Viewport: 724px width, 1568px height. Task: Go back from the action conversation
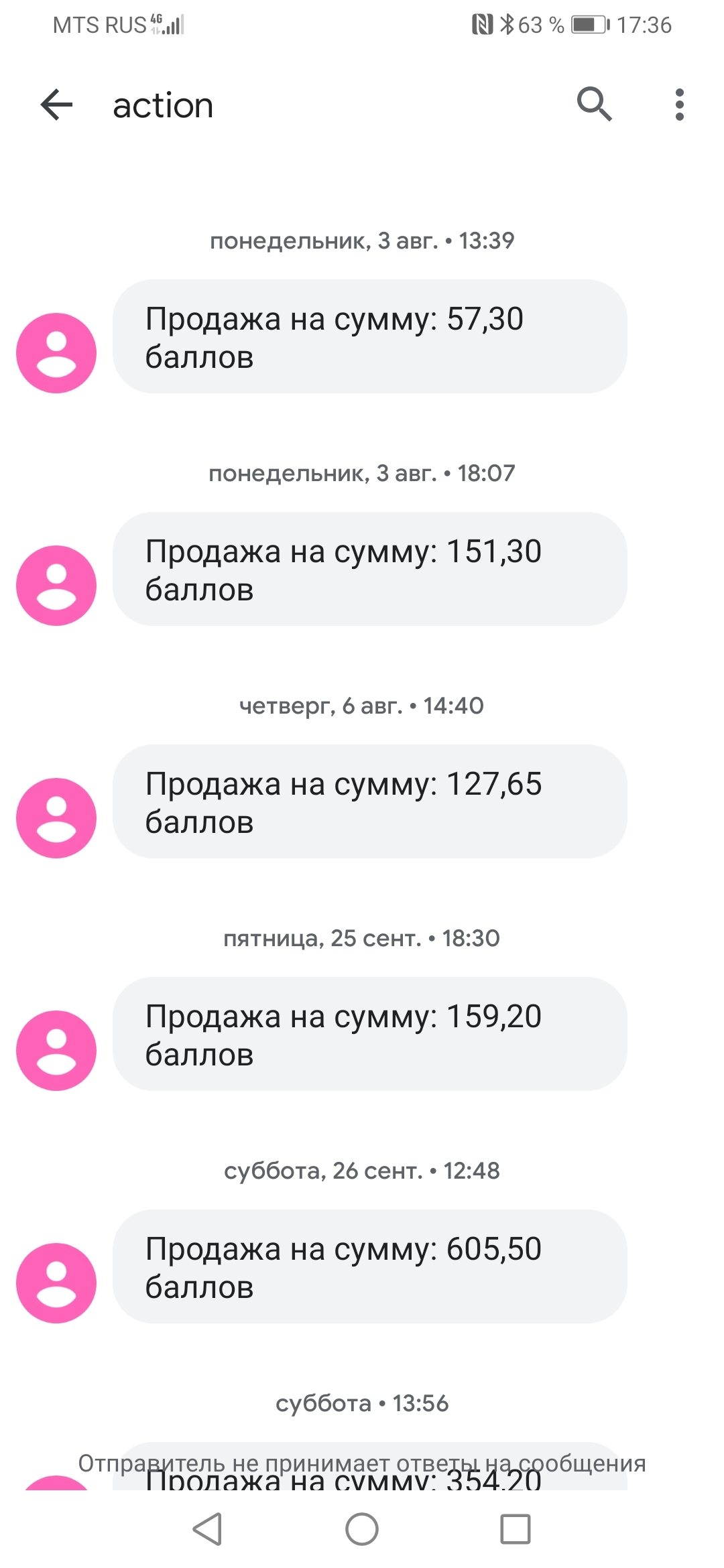click(x=56, y=105)
